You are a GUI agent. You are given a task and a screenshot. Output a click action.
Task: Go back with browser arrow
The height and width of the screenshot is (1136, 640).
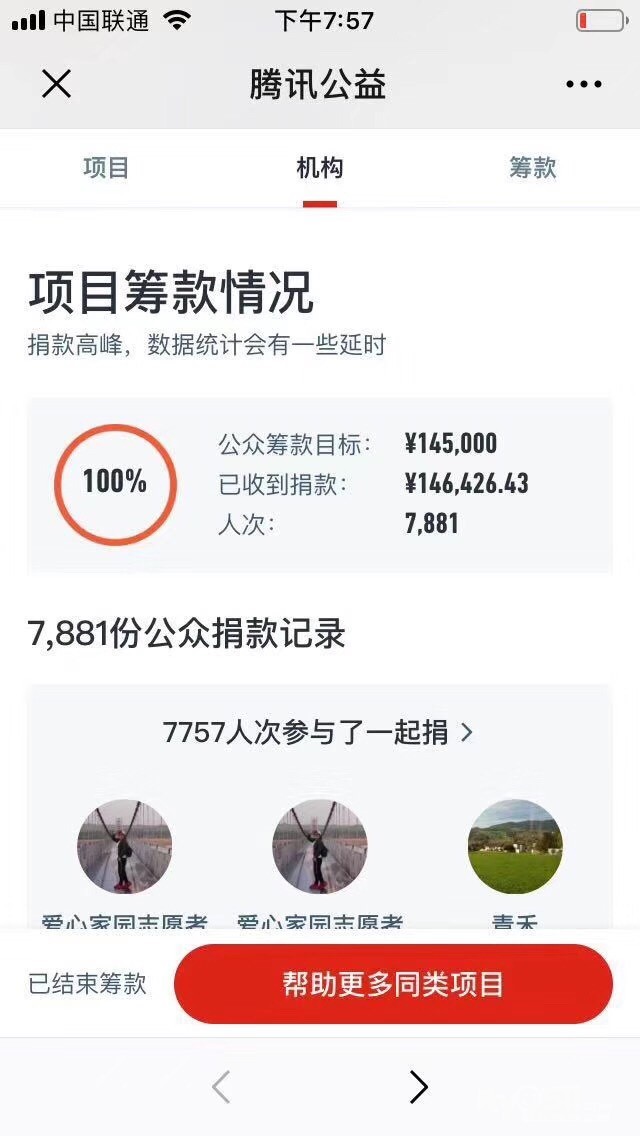pyautogui.click(x=222, y=1087)
